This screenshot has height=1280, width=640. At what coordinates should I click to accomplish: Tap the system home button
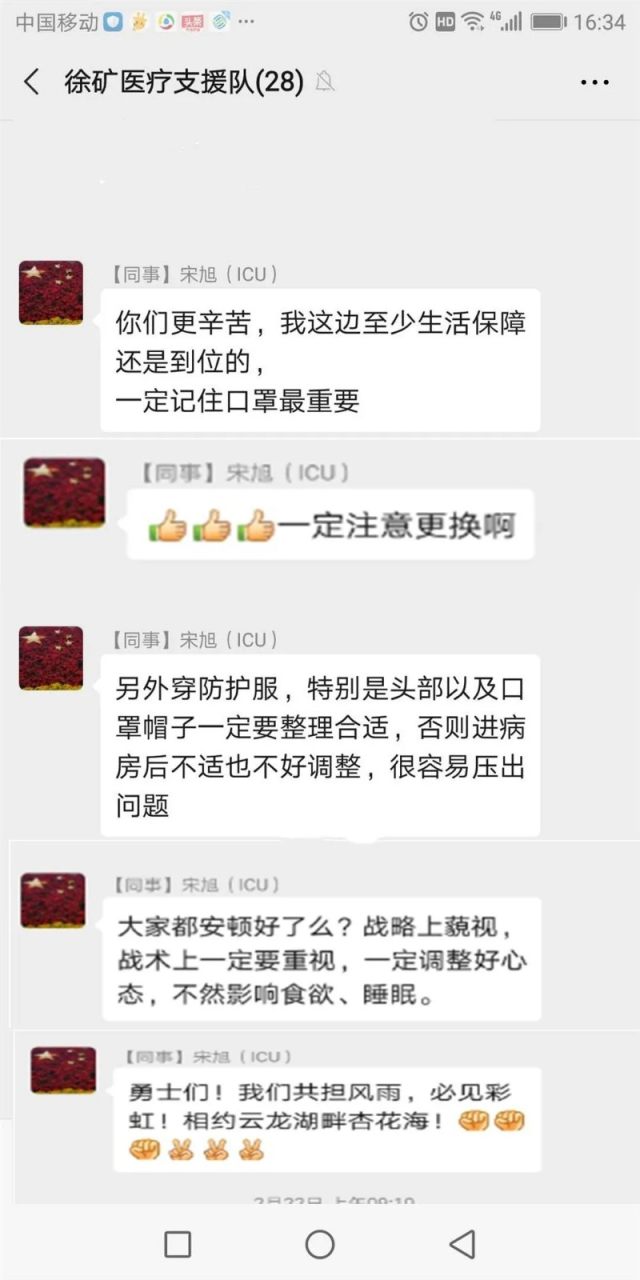pos(320,1244)
